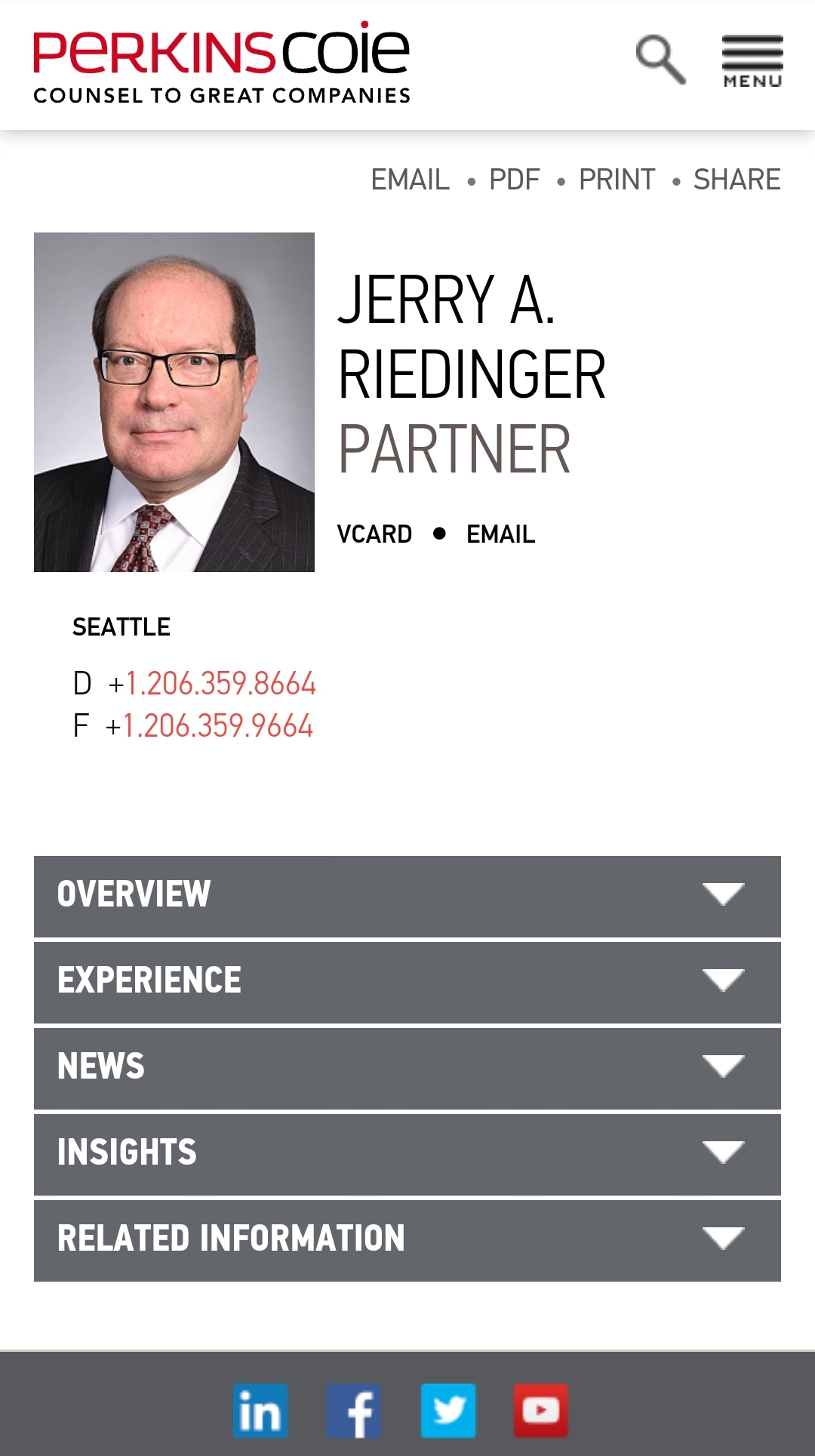Screen dimensions: 815x1456
Task: Call direct number +1.206.359.8664
Action: (x=220, y=684)
